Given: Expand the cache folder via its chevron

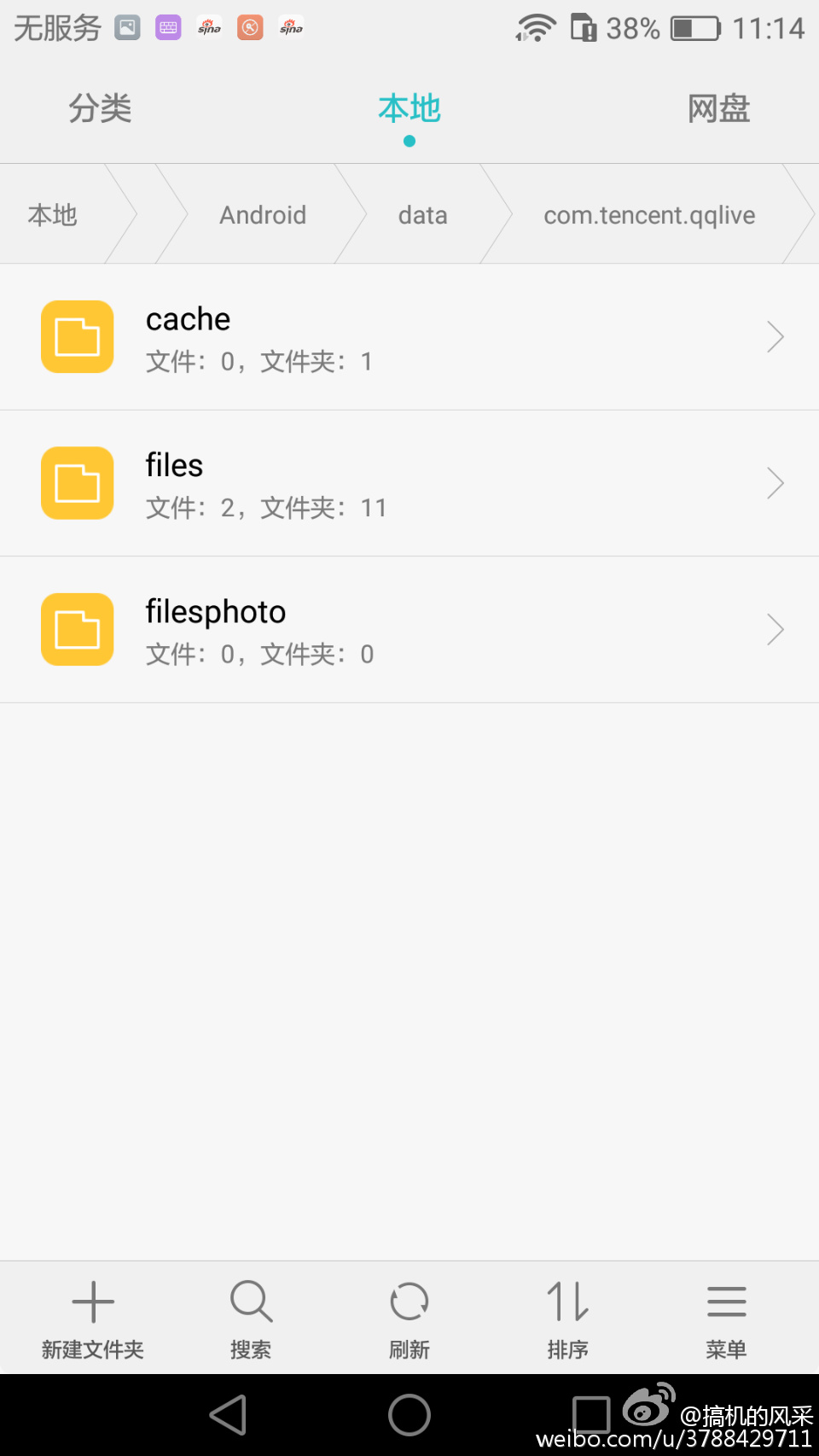Looking at the screenshot, I should click(x=775, y=336).
